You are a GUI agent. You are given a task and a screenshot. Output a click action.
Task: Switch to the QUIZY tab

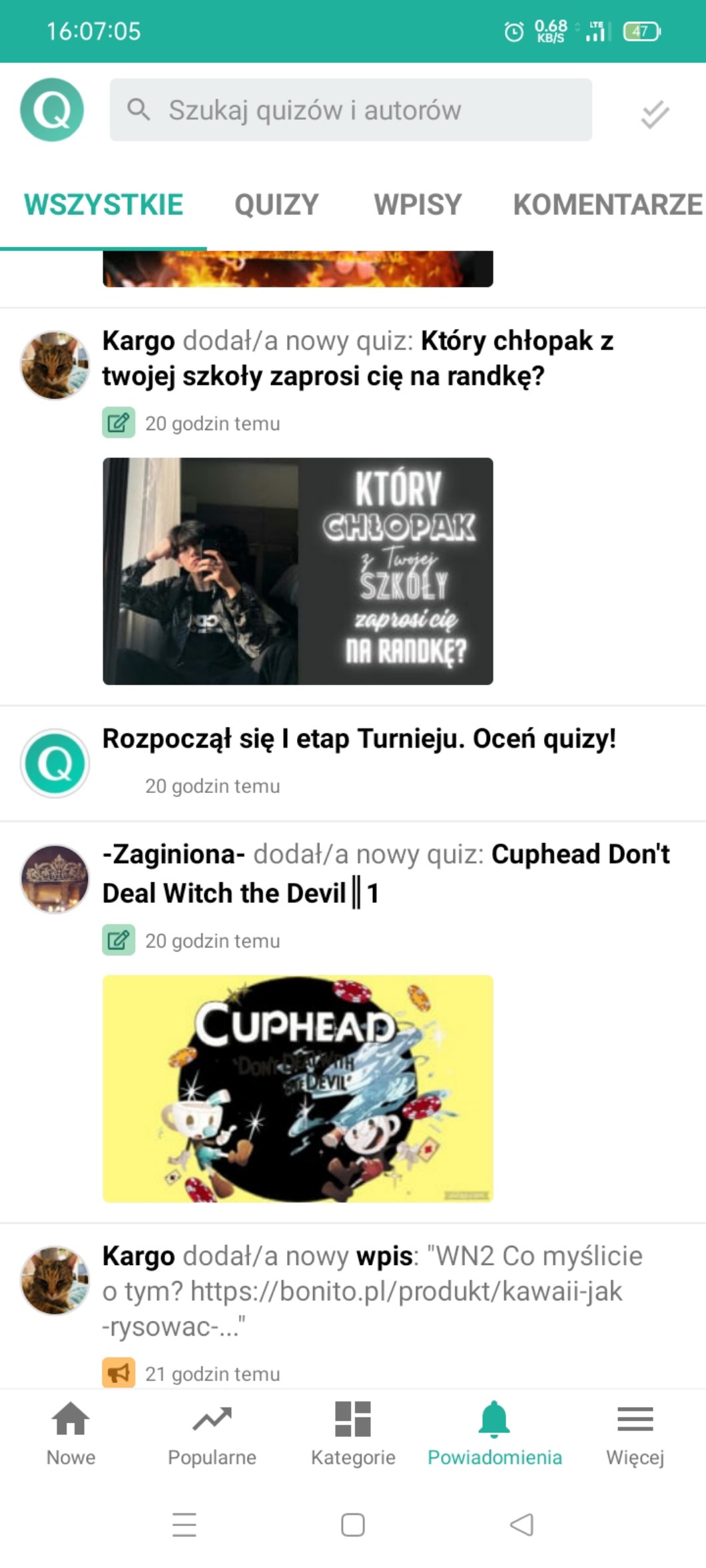276,204
